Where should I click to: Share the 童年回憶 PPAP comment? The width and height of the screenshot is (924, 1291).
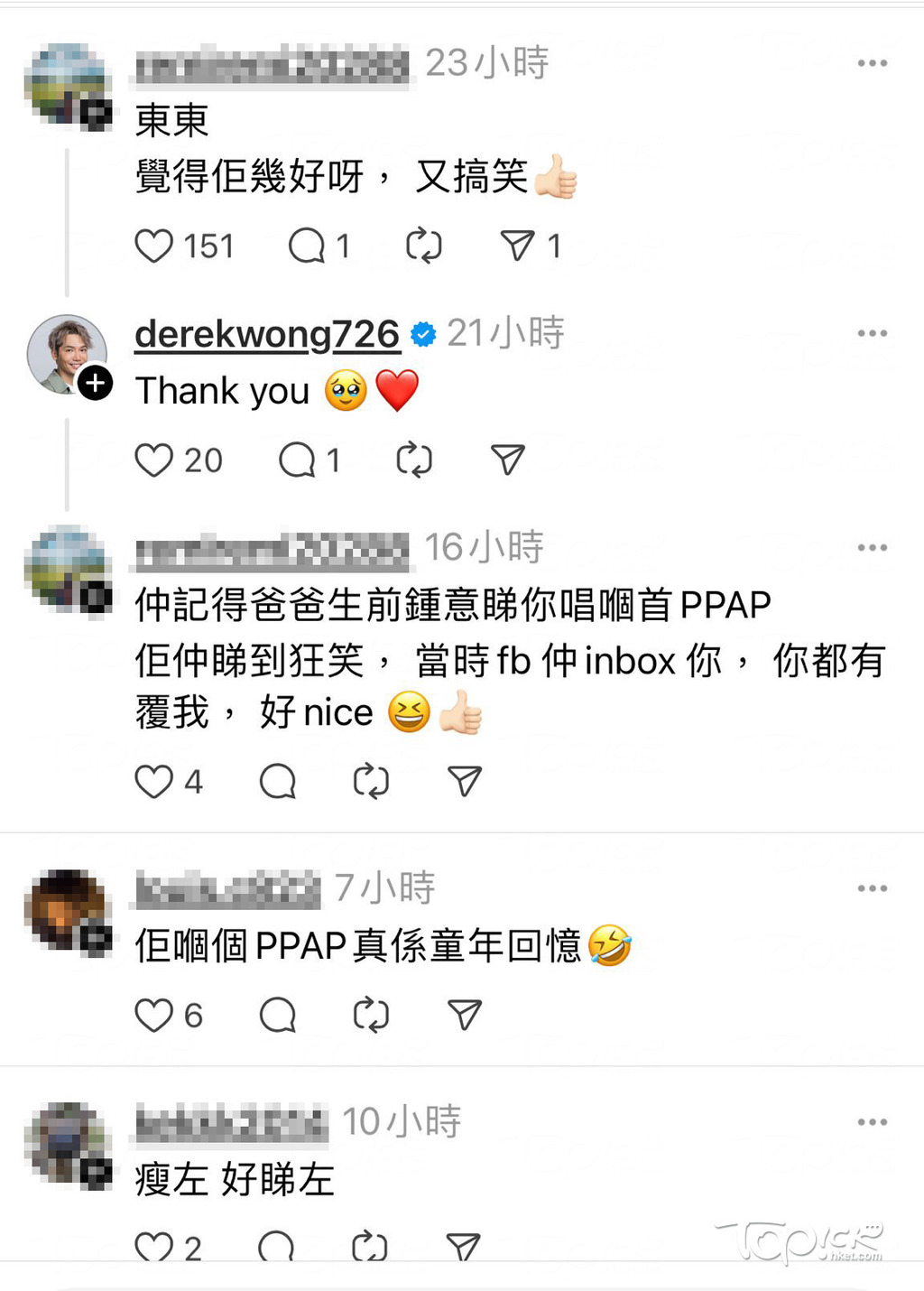[465, 1016]
